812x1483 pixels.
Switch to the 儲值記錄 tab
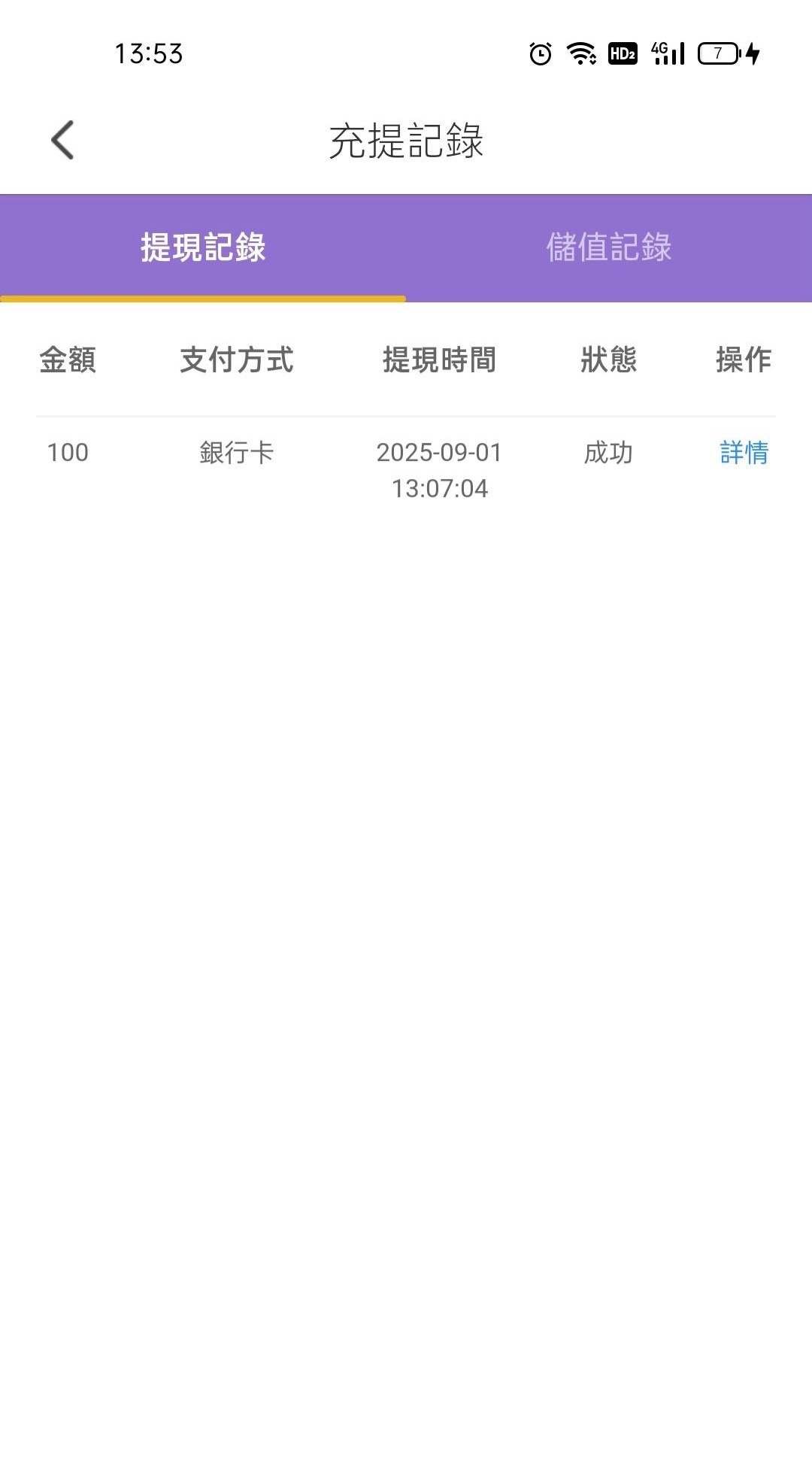(608, 247)
